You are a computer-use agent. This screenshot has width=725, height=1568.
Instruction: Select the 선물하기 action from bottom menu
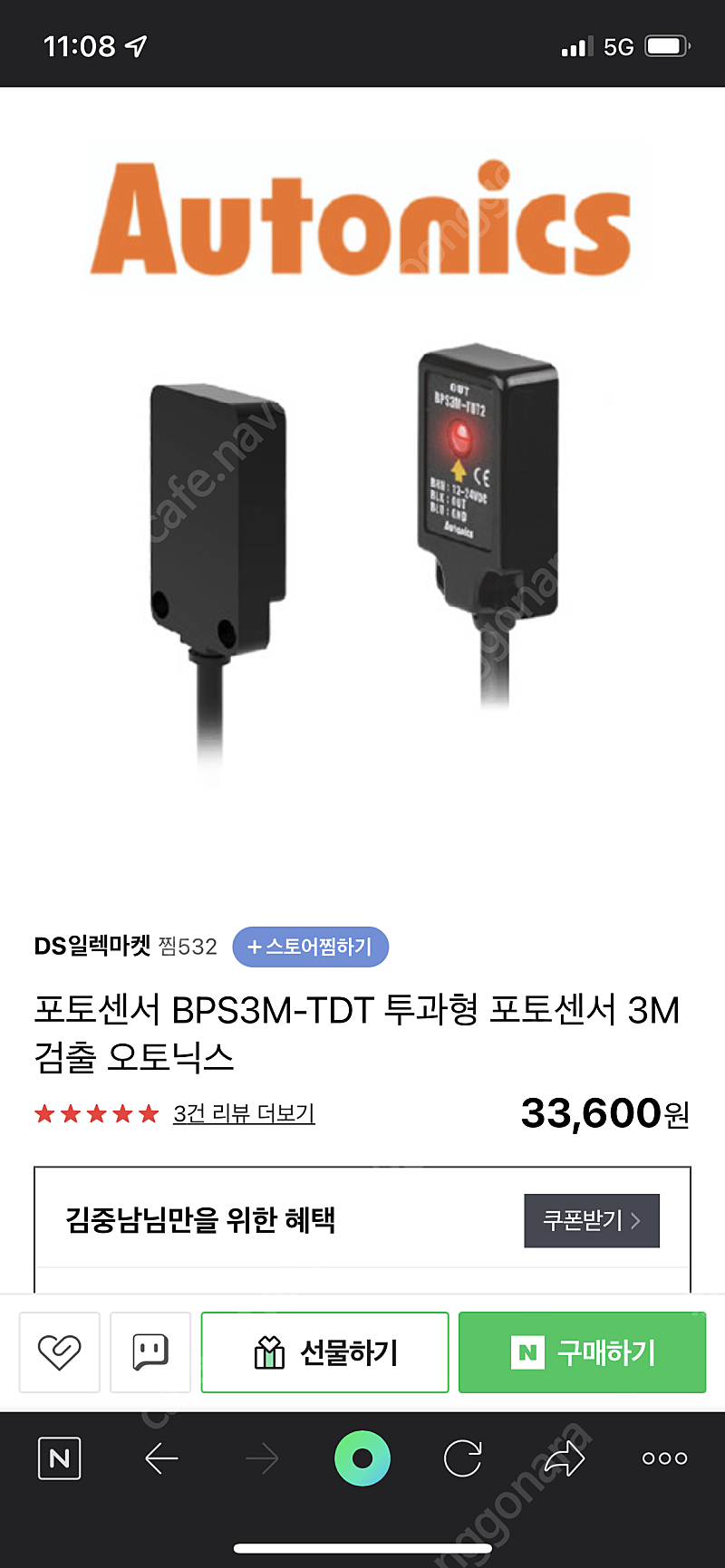click(x=324, y=1352)
